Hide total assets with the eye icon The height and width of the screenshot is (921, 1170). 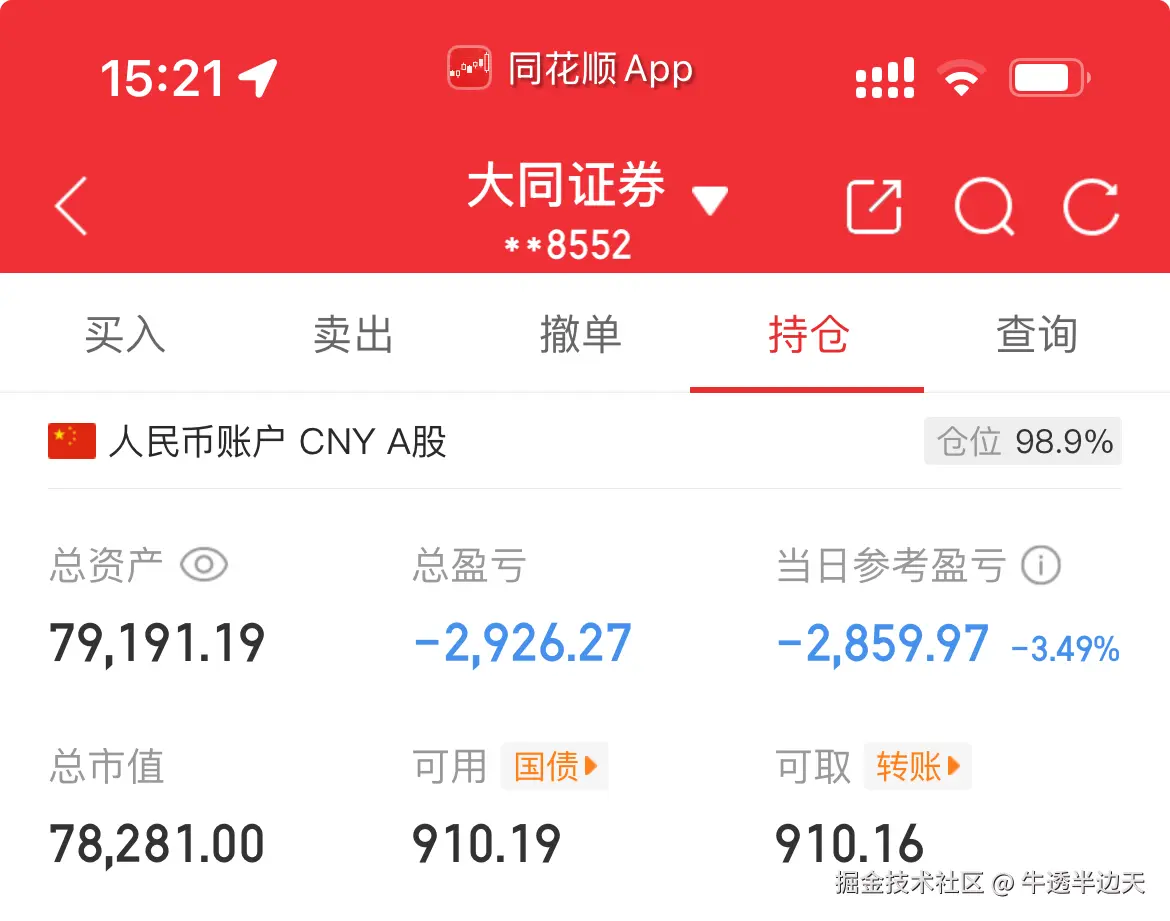tap(204, 566)
